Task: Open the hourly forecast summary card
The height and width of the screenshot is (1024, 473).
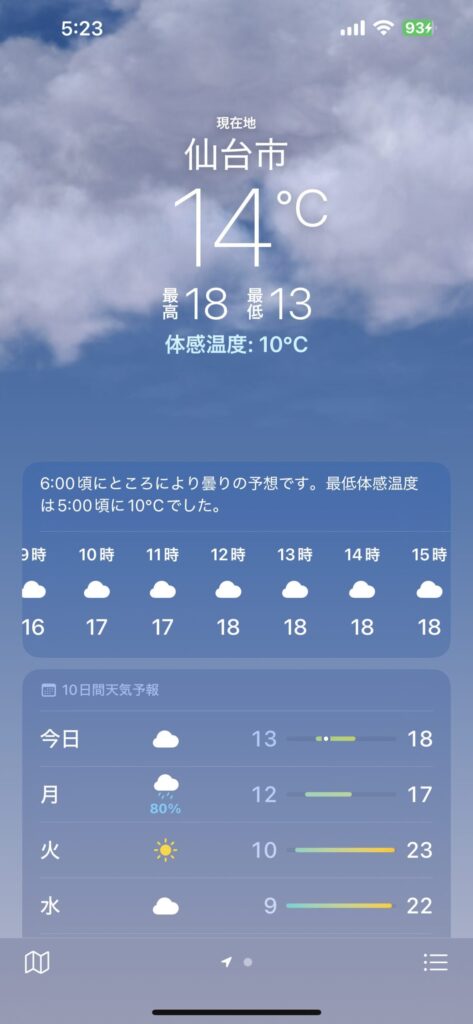Action: click(x=236, y=560)
